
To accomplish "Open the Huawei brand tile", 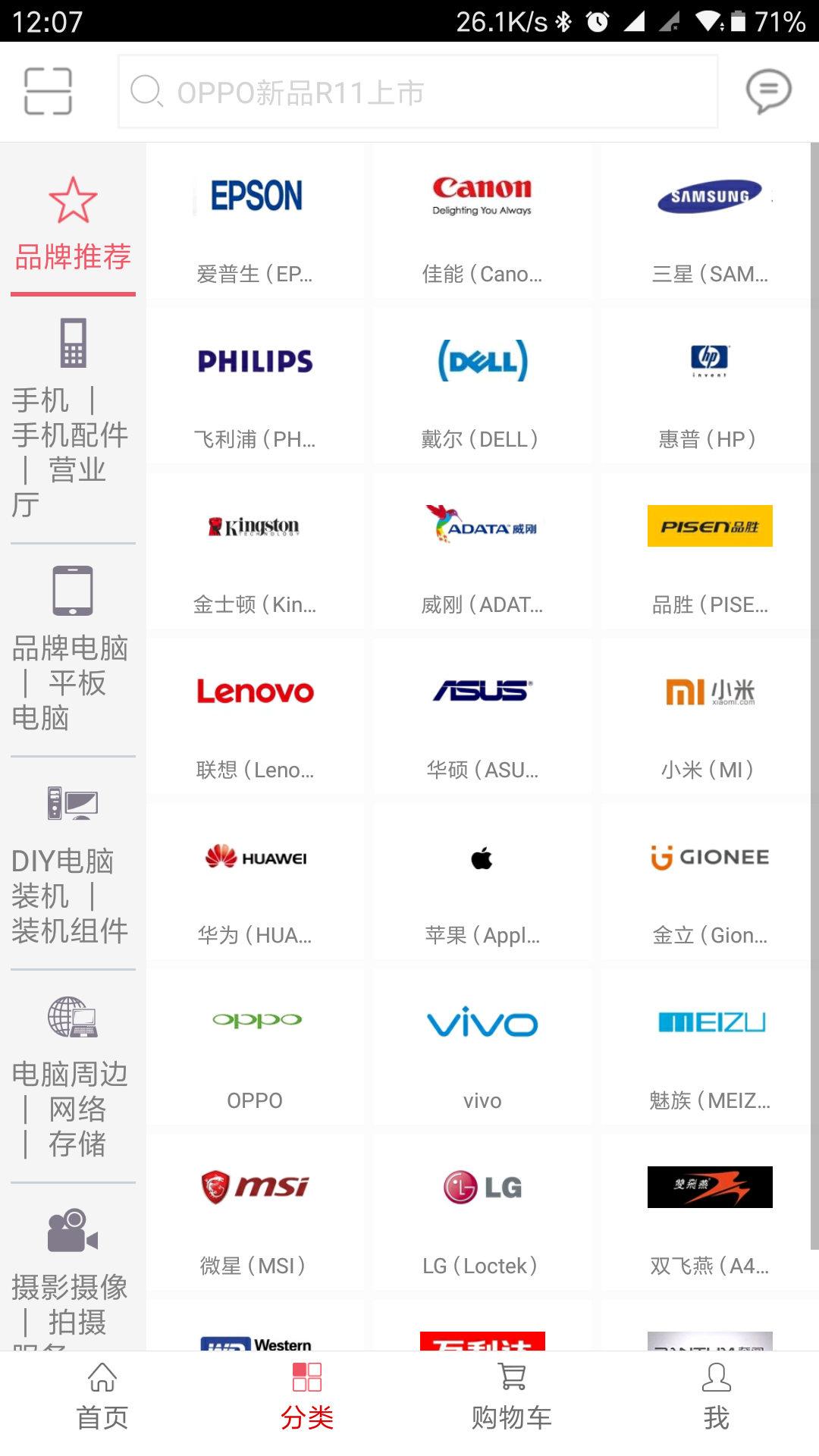I will (256, 883).
